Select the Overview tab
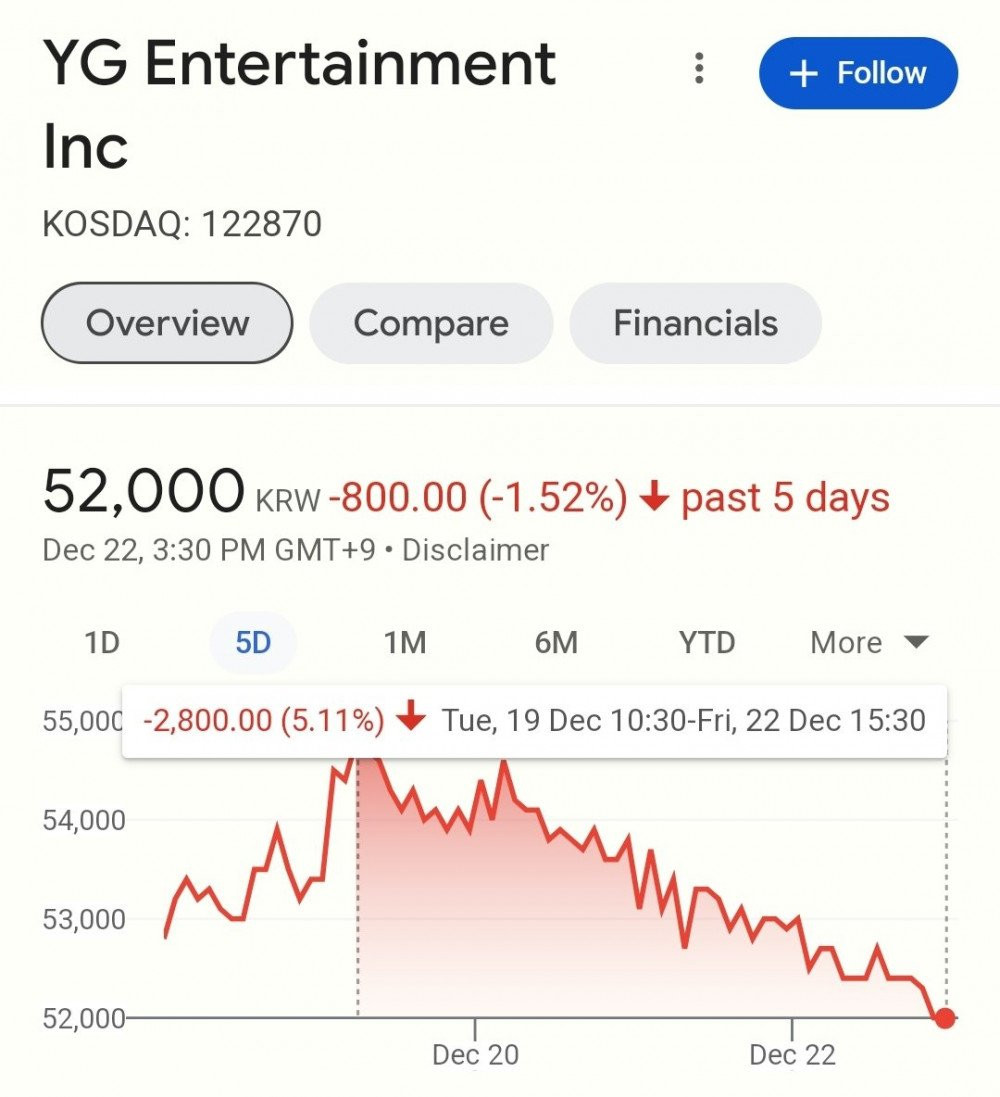Image resolution: width=1000 pixels, height=1097 pixels. pyautogui.click(x=166, y=323)
